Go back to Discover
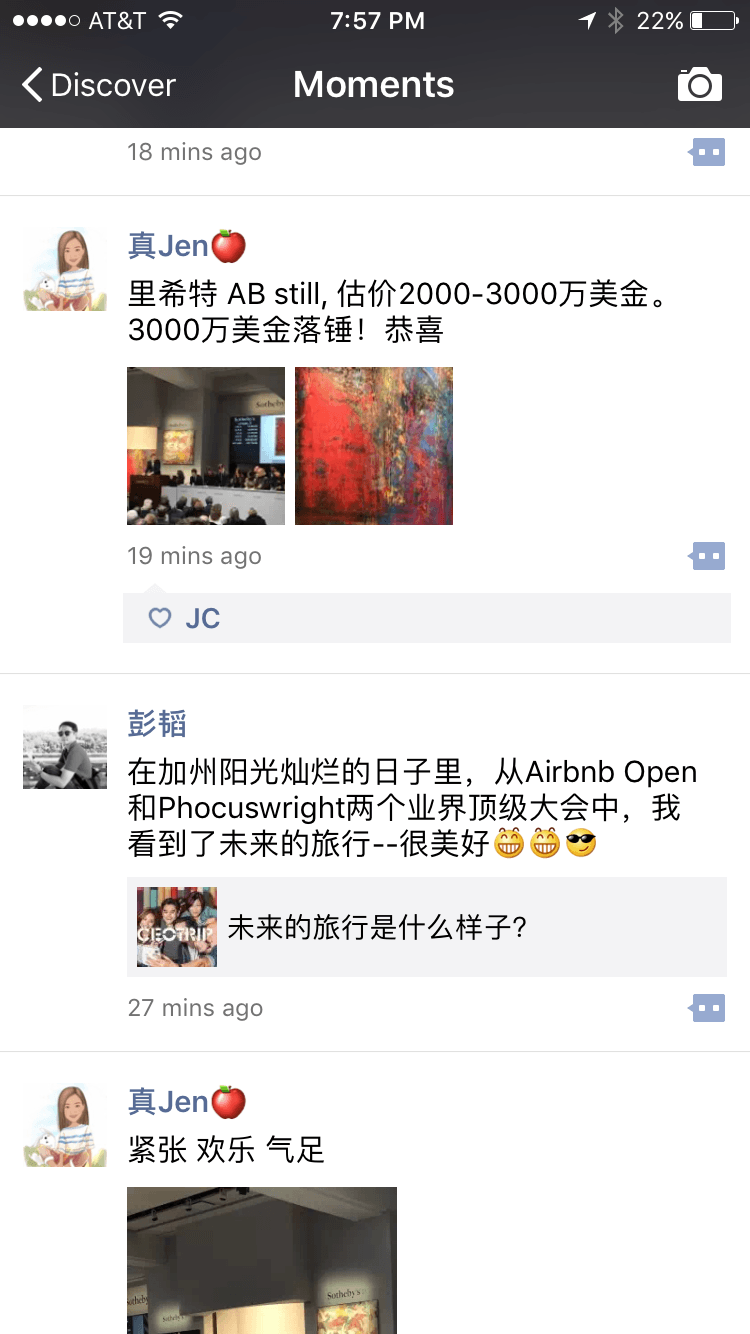Screen dimensions: 750x1334 98,85
